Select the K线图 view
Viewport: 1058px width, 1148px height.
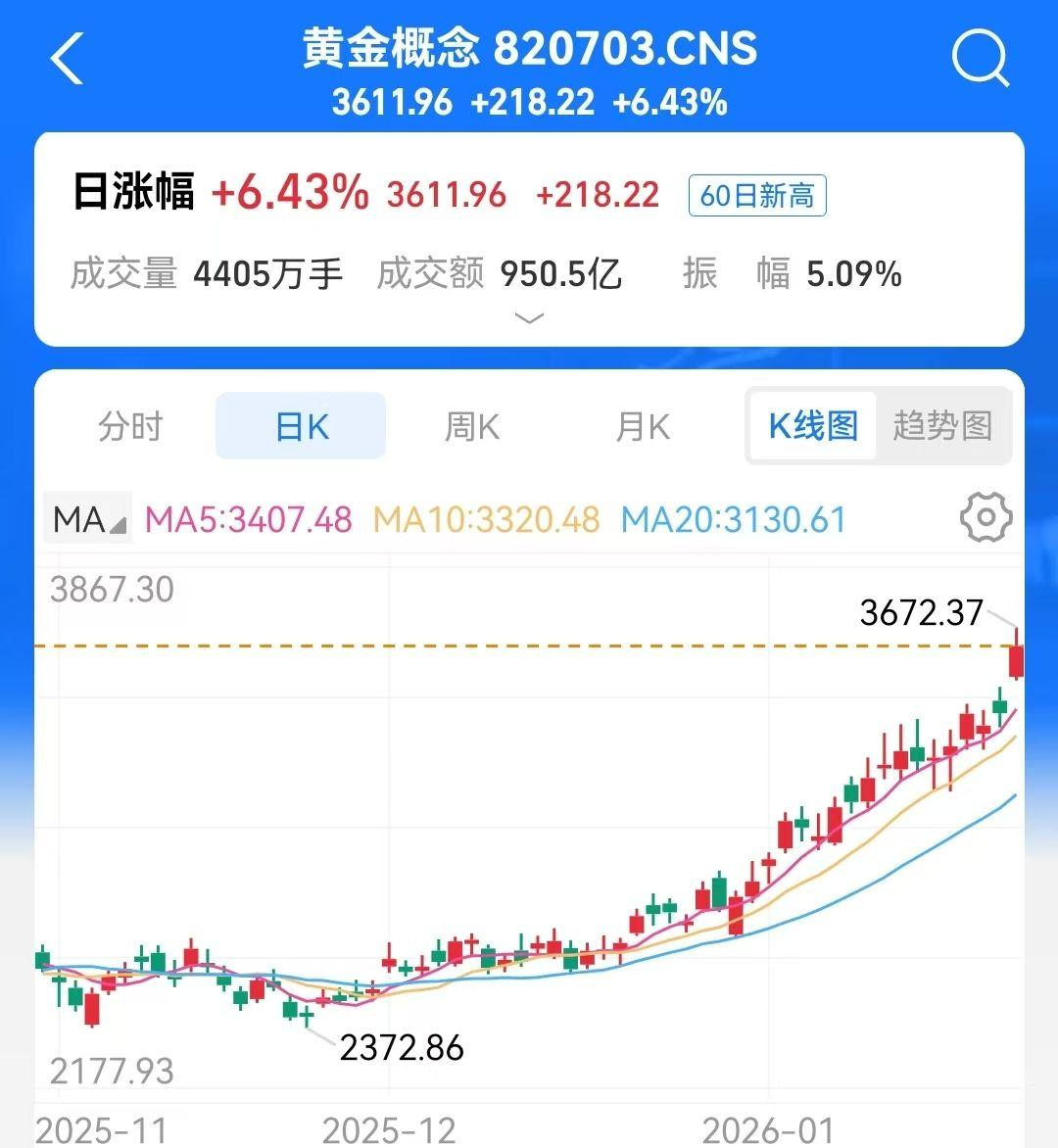coord(812,426)
